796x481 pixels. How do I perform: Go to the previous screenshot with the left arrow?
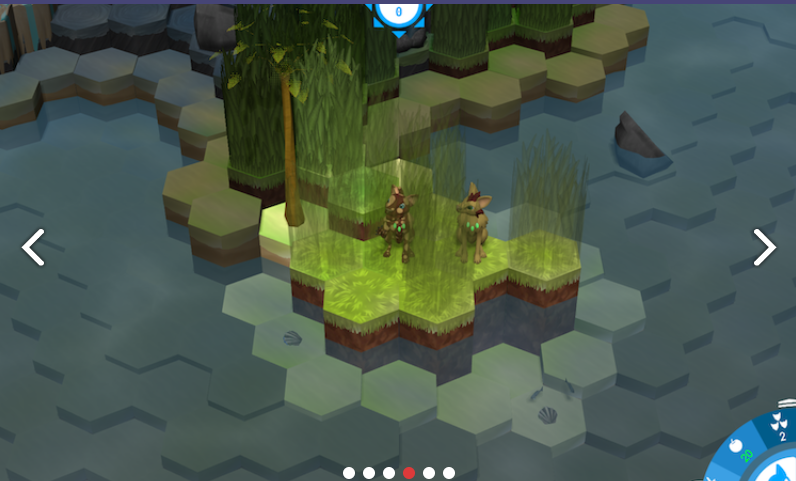click(33, 247)
